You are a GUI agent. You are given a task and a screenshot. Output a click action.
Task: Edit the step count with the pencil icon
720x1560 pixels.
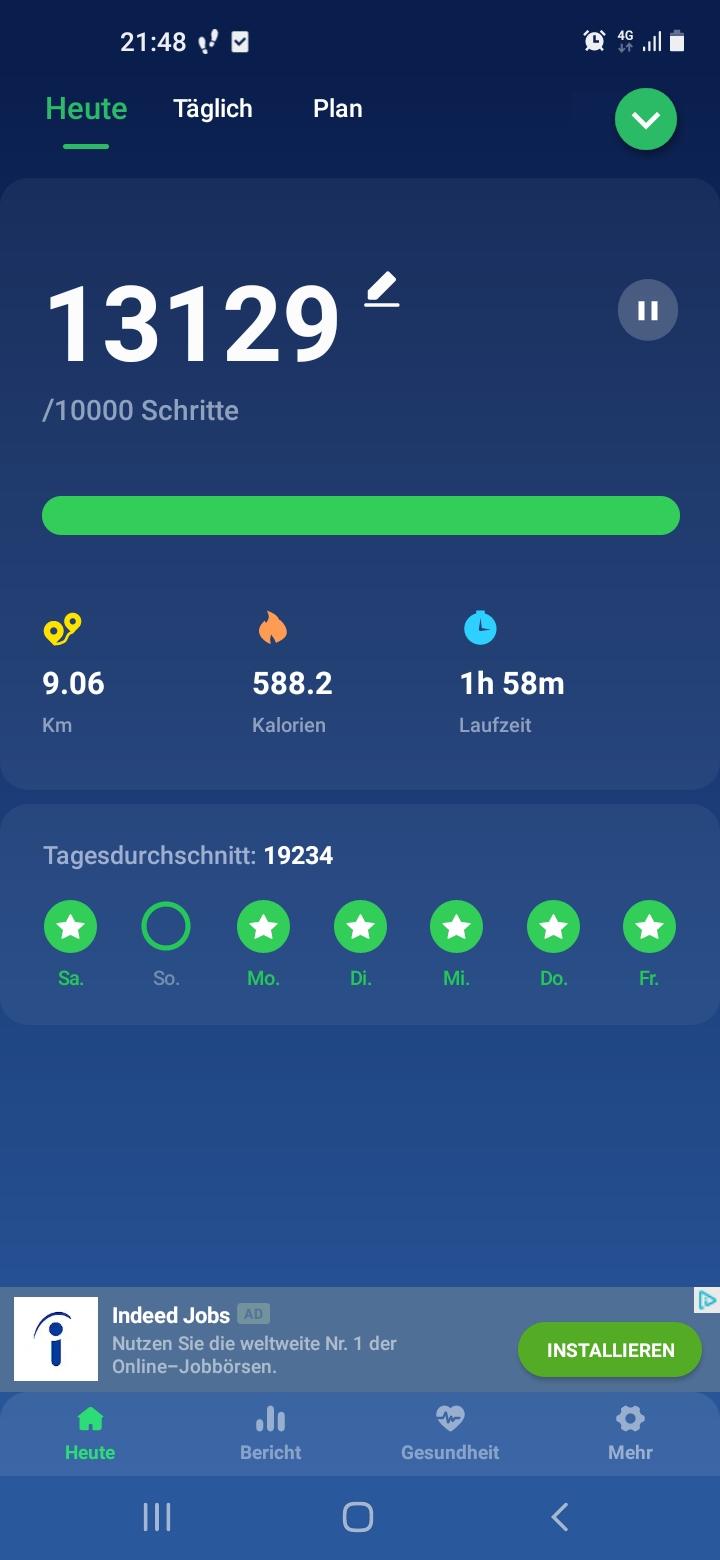click(x=382, y=290)
